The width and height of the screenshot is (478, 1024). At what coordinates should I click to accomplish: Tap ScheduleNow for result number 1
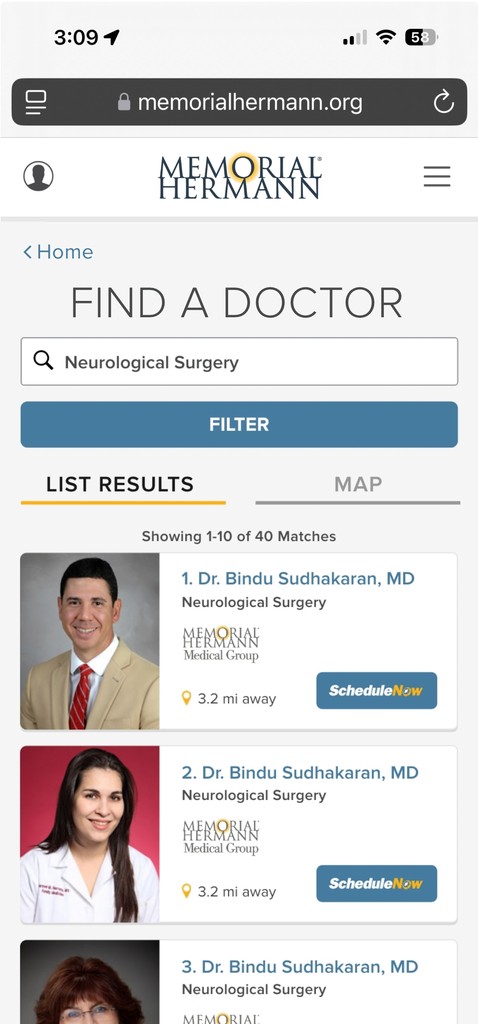(x=377, y=690)
